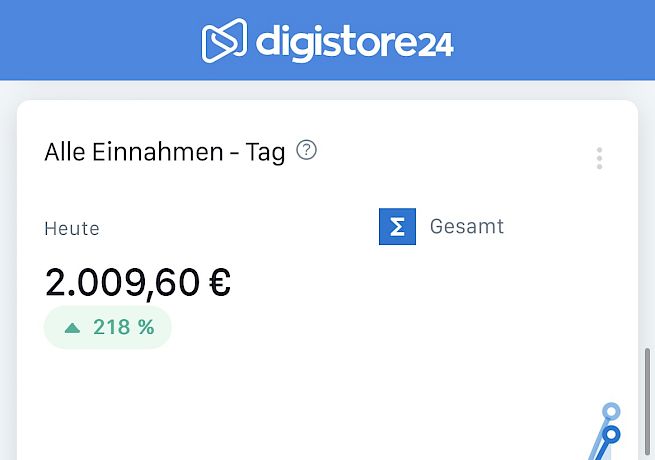Show help for Alle Einnahmen - Tag

[307, 151]
